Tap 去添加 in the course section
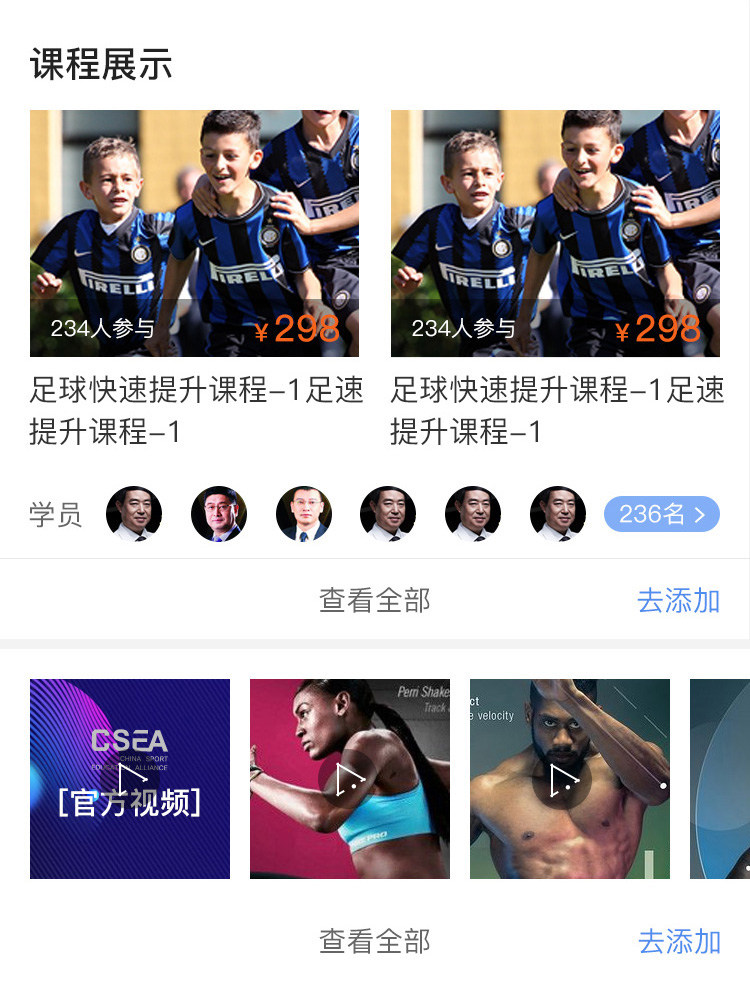The width and height of the screenshot is (750, 983). click(x=678, y=600)
